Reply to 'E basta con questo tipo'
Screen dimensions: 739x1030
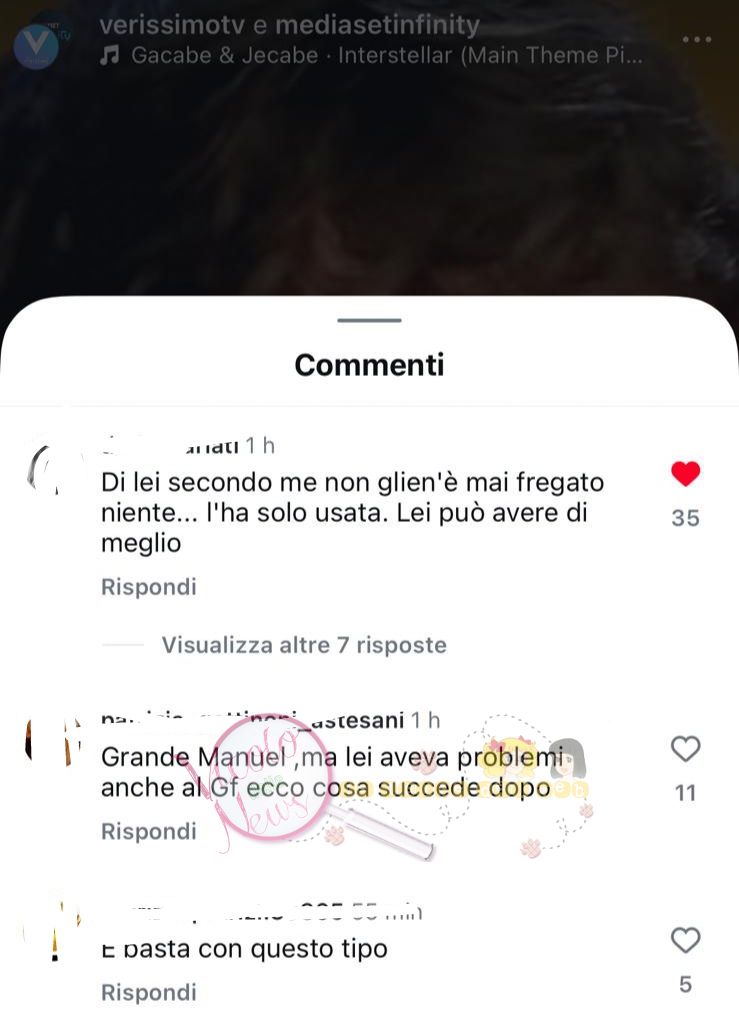[x=149, y=992]
